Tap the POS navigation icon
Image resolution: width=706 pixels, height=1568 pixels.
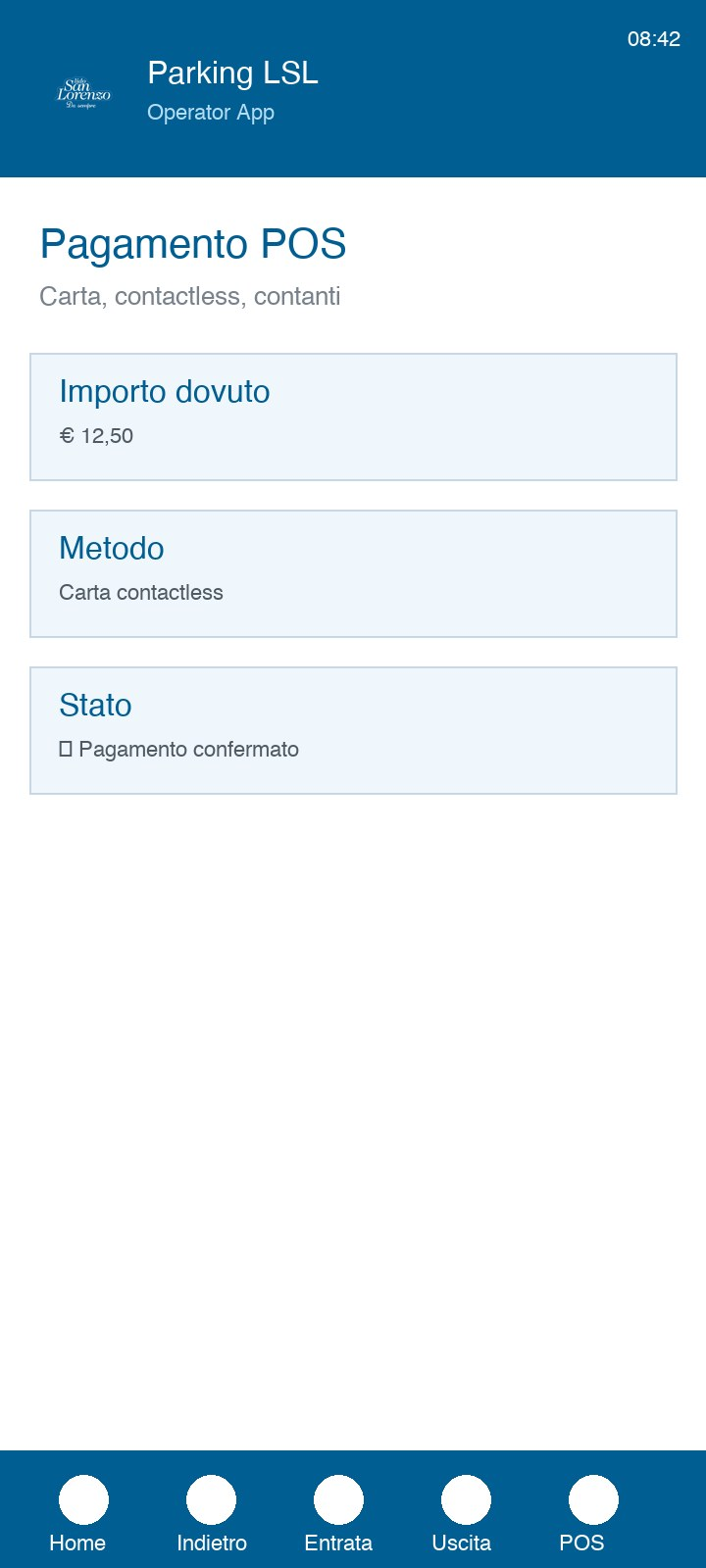click(592, 1498)
